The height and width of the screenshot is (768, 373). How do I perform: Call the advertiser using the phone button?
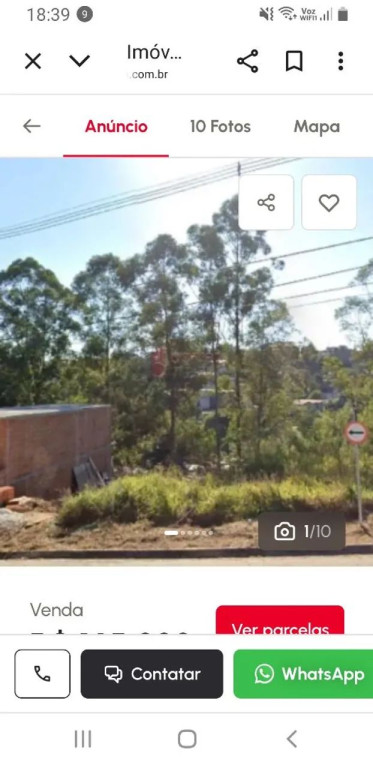(42, 674)
